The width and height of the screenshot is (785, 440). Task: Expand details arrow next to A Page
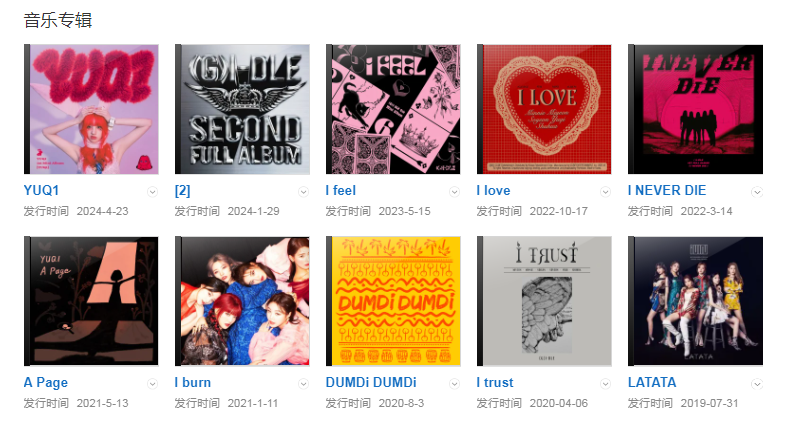[x=152, y=383]
